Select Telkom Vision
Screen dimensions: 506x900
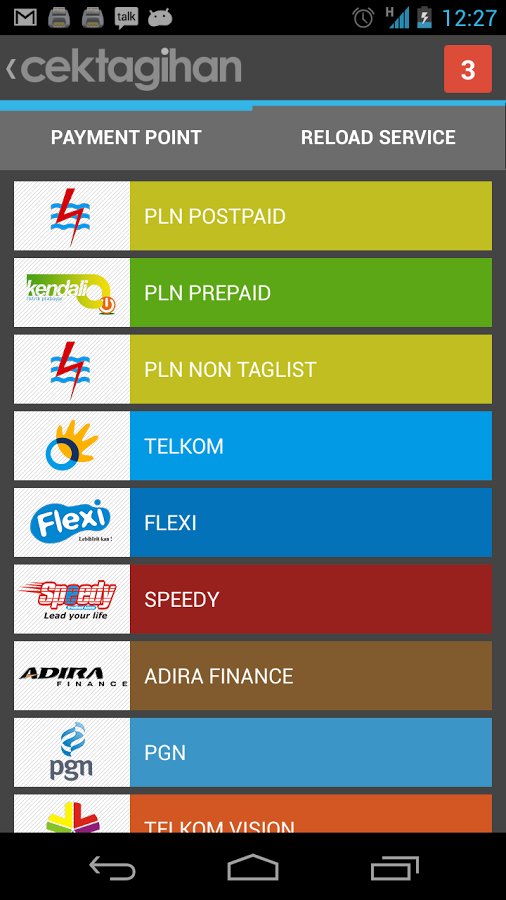pyautogui.click(x=252, y=813)
